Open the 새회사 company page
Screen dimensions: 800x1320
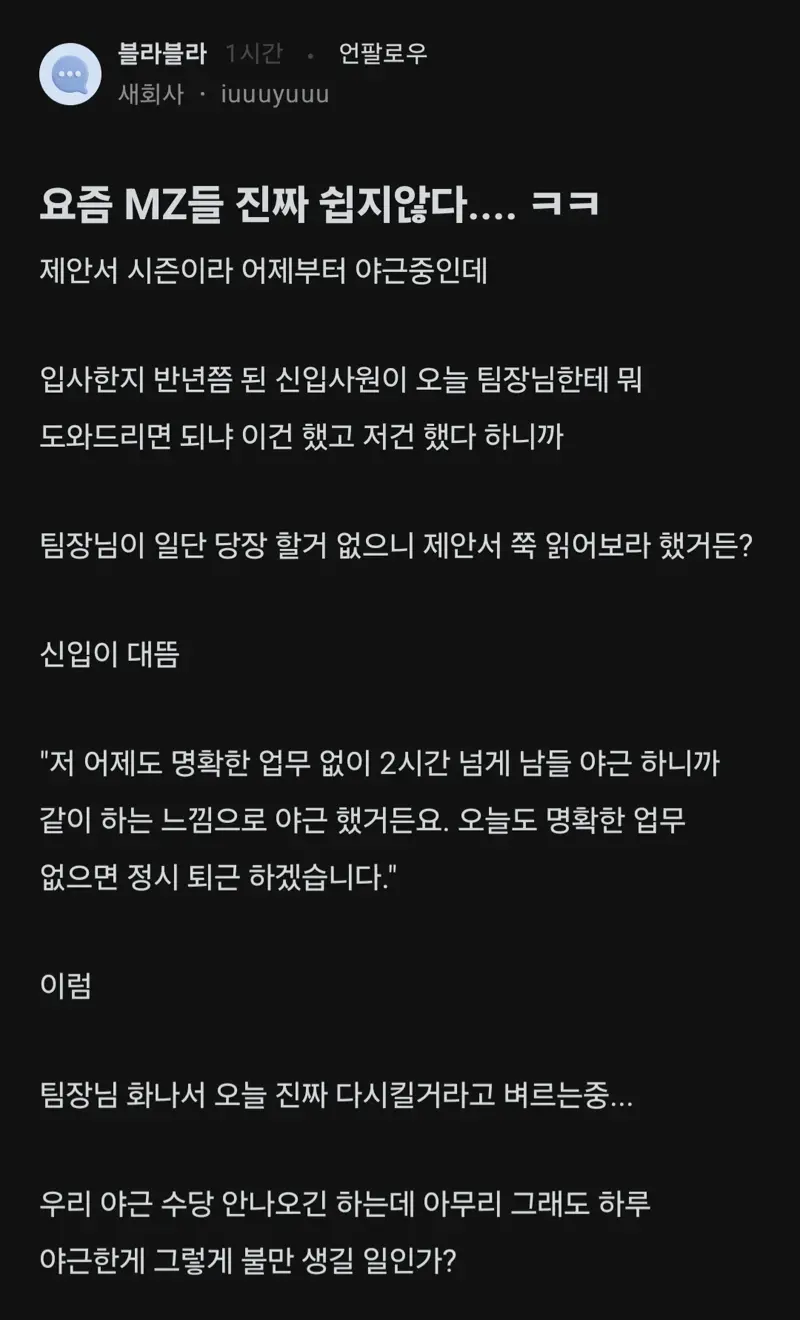[x=151, y=95]
